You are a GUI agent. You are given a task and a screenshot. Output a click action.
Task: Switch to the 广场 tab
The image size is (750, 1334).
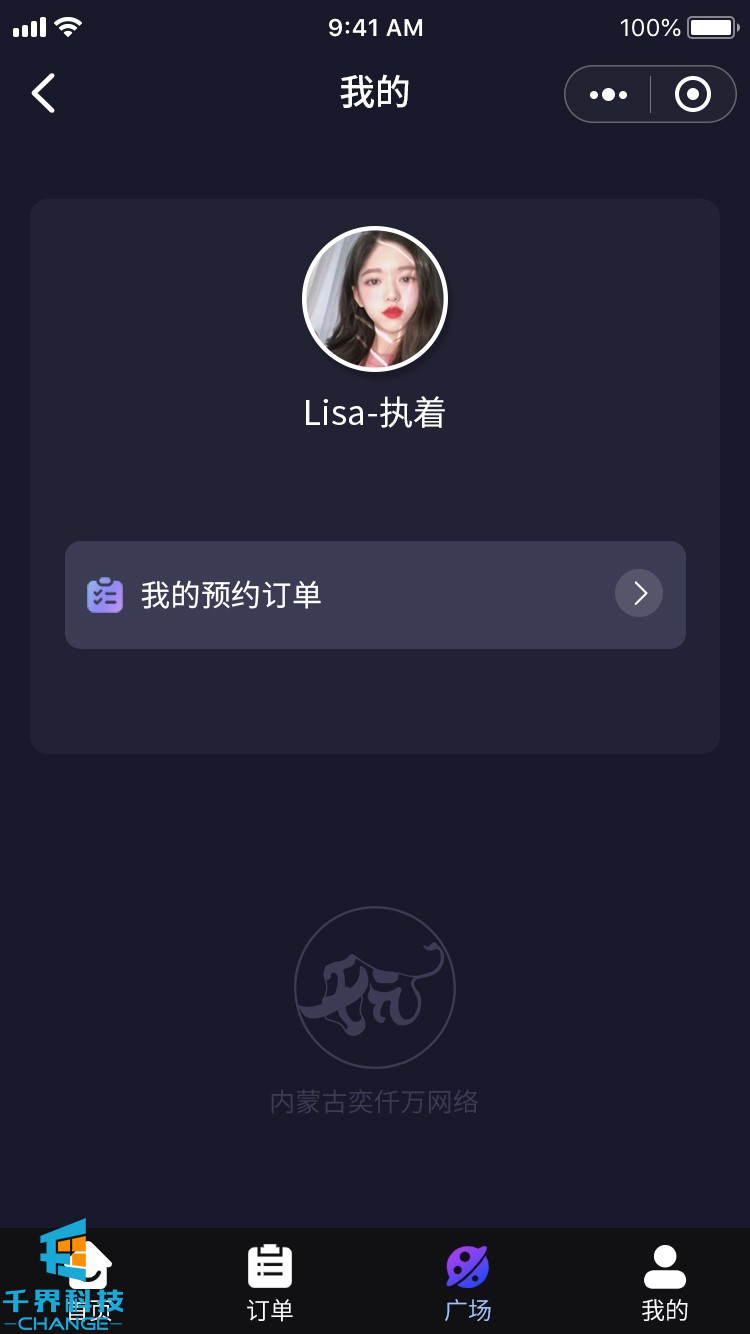click(x=467, y=1282)
